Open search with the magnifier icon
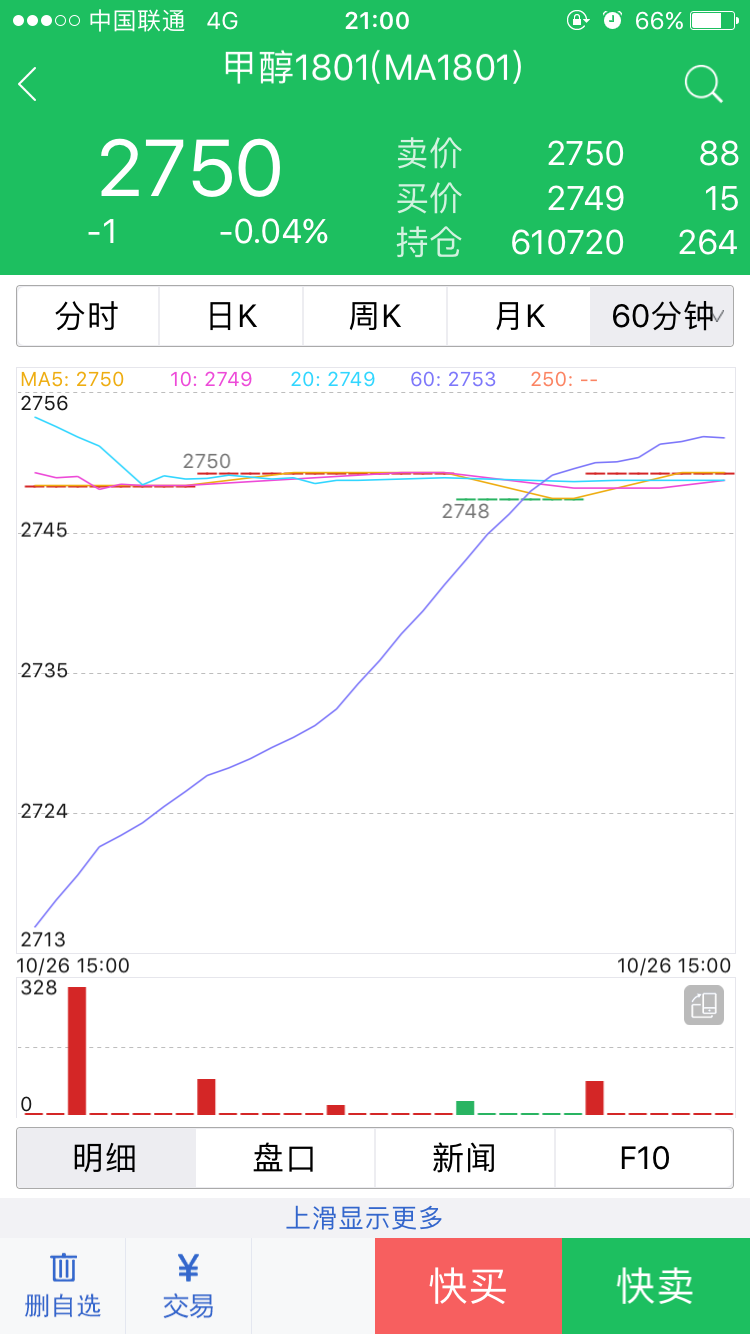The image size is (750, 1334). [703, 84]
